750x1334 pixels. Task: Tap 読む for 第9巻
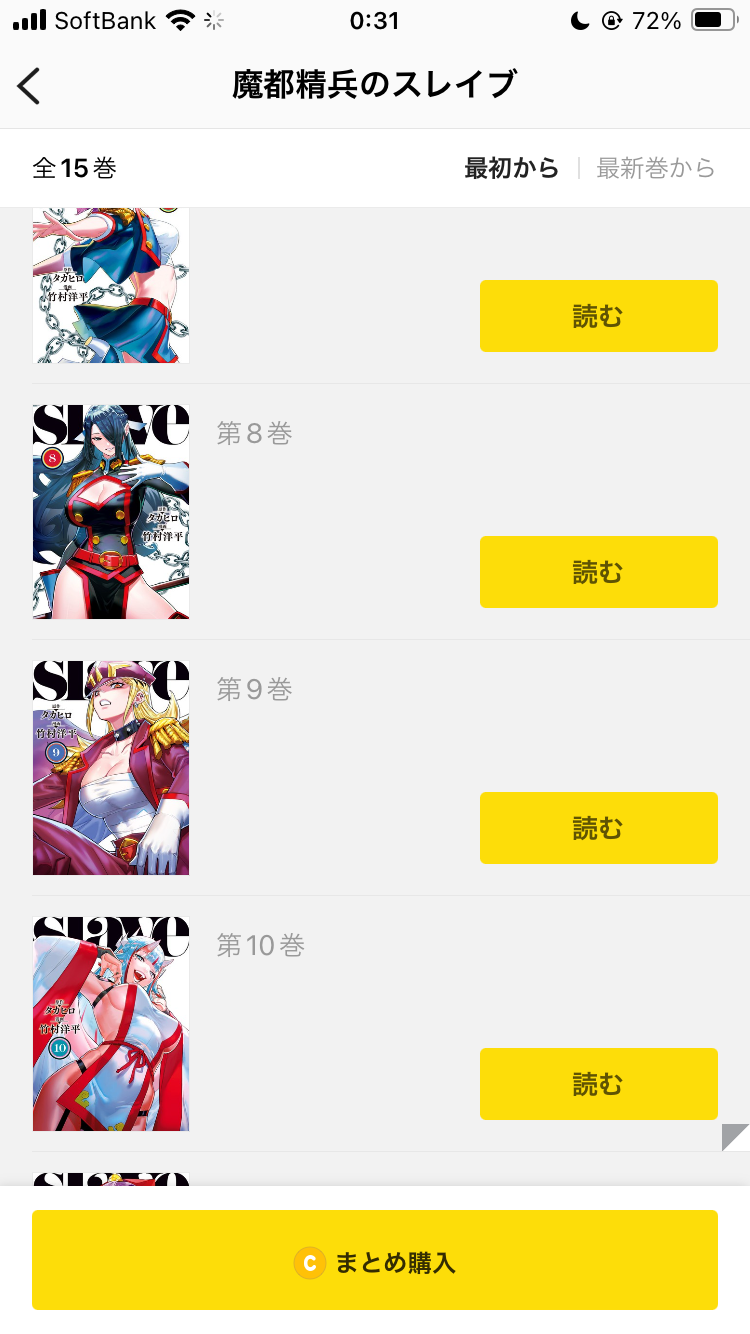point(598,828)
